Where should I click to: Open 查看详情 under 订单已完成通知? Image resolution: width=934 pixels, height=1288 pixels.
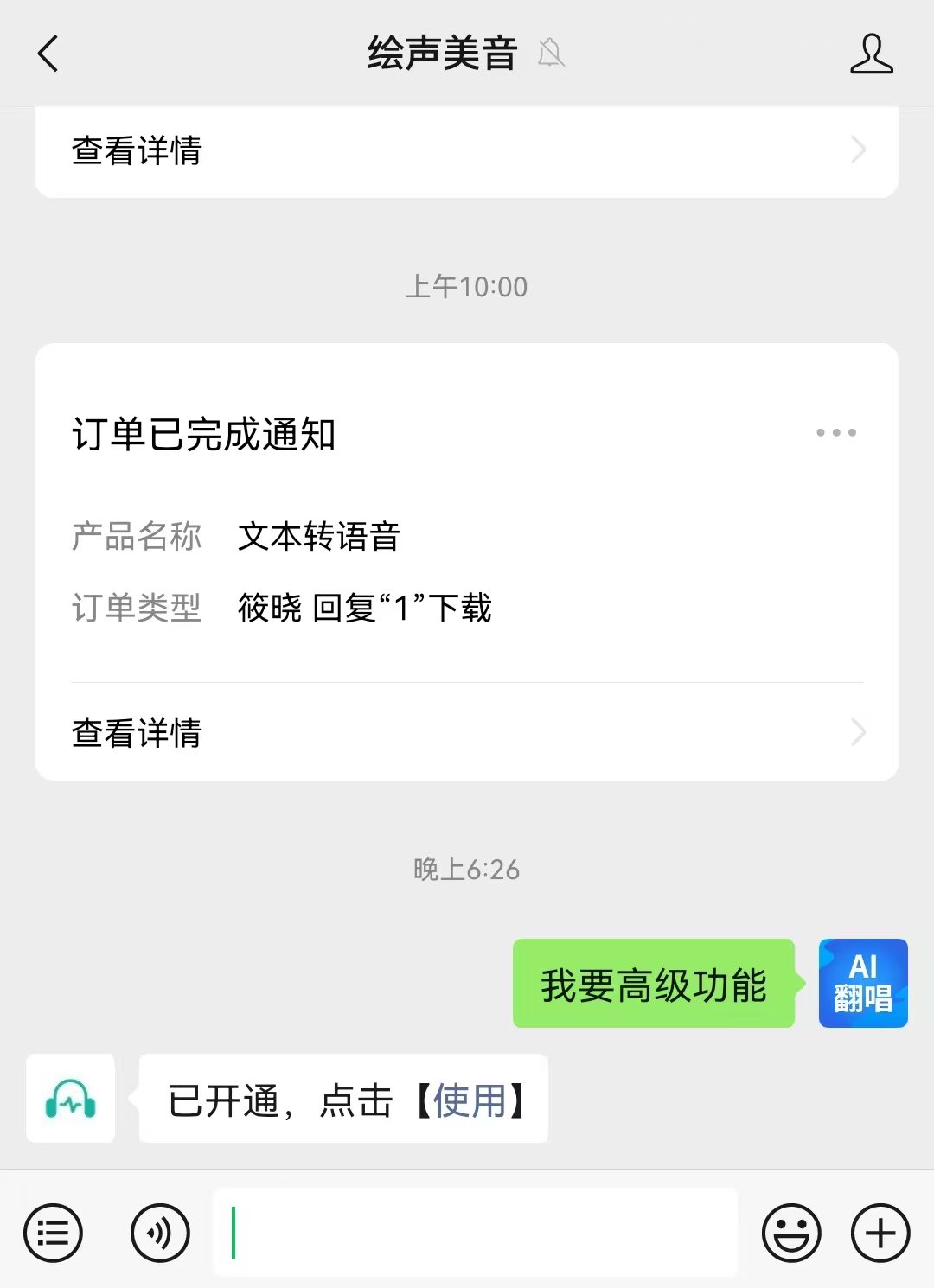click(467, 732)
